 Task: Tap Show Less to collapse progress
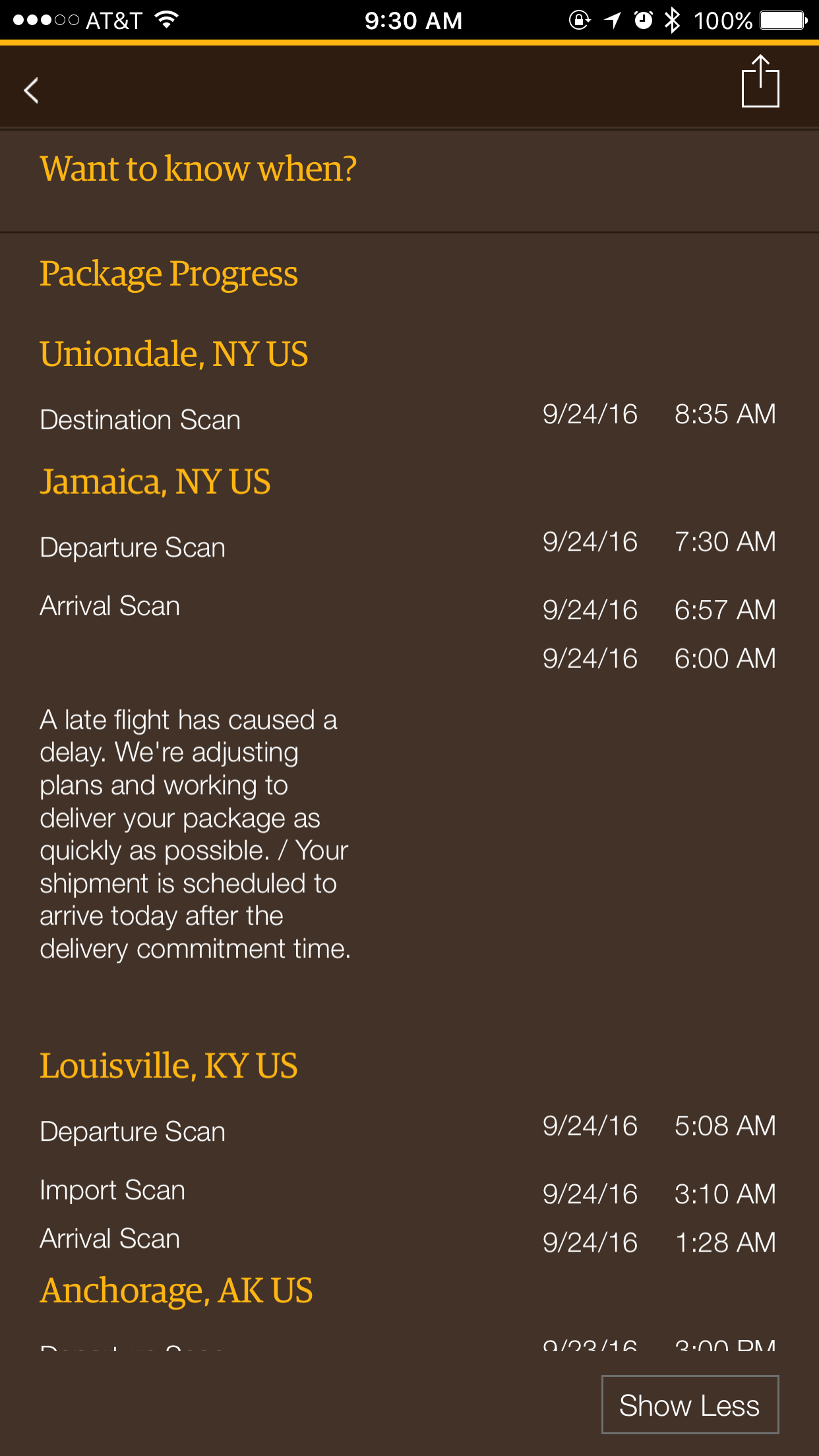[690, 1405]
